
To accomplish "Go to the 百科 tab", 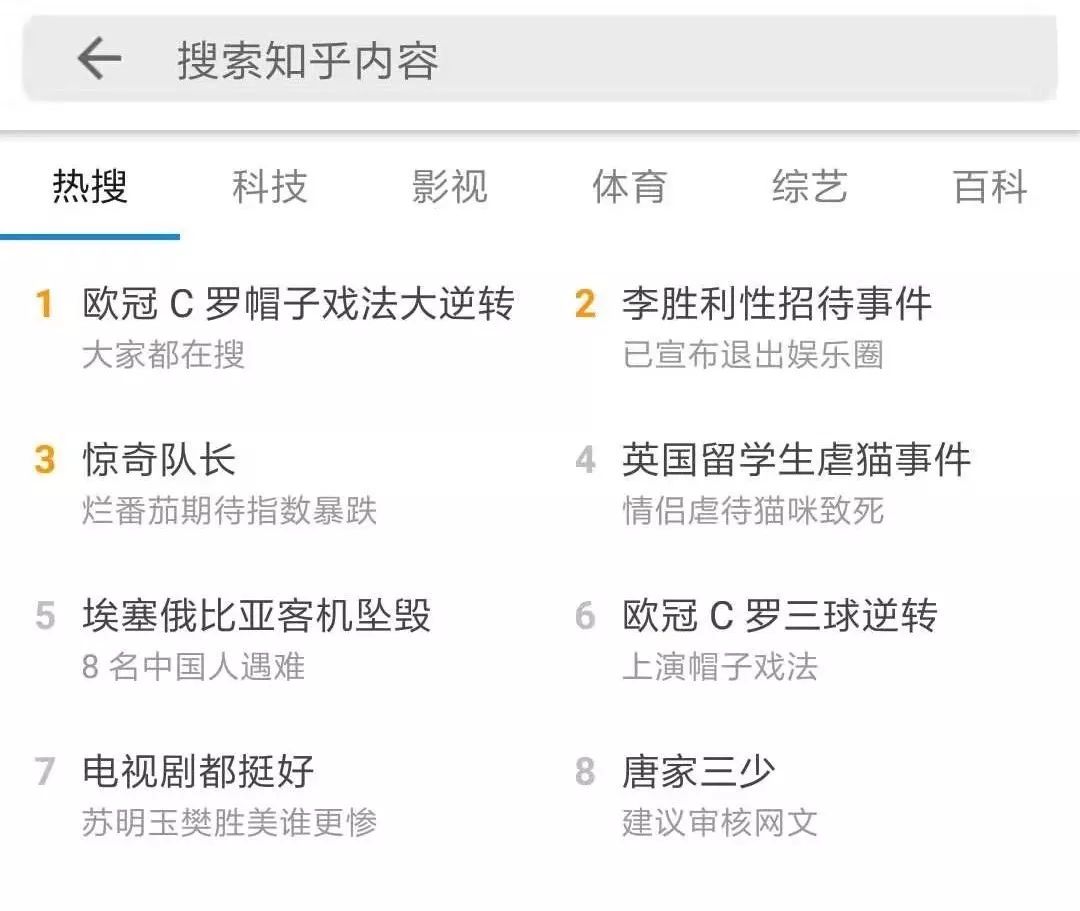I will coord(989,187).
